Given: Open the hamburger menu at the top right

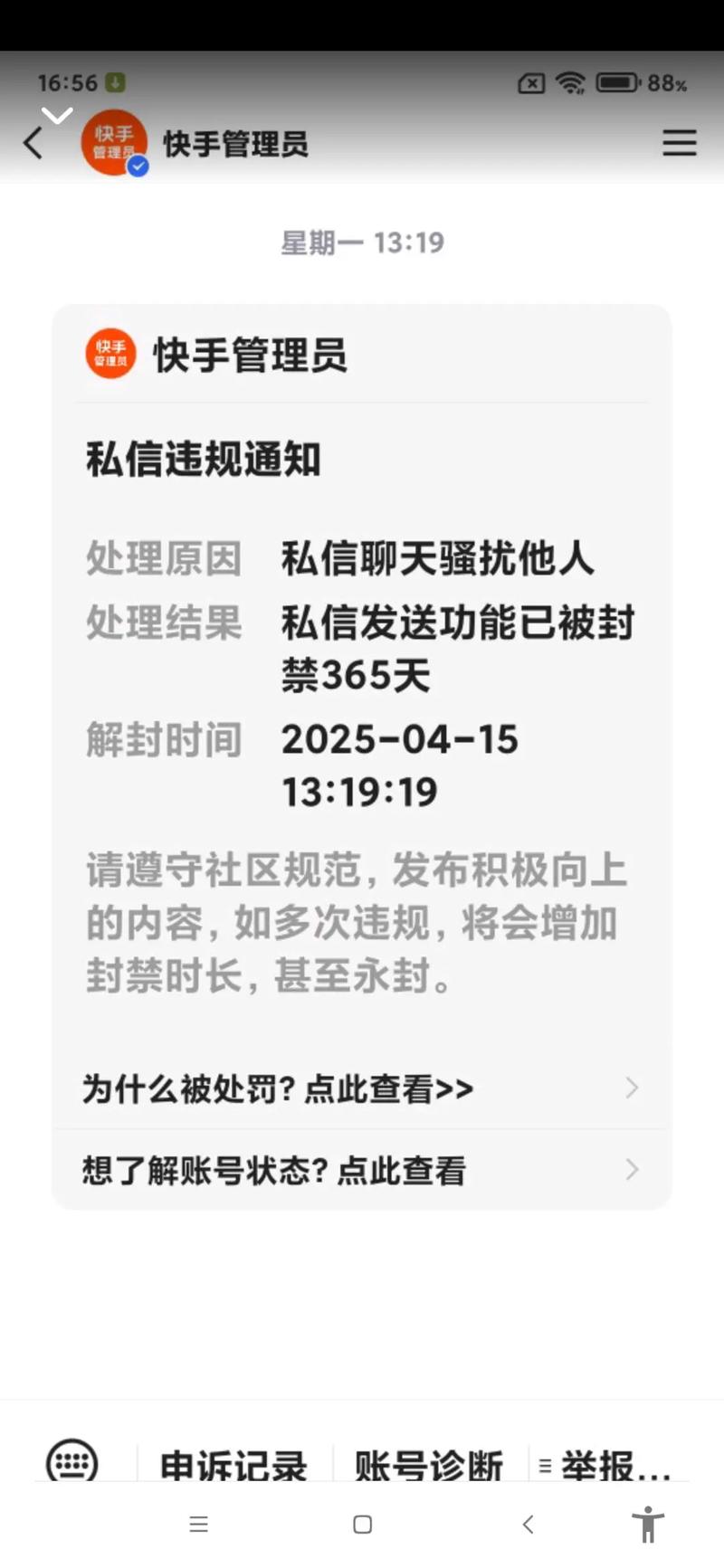Looking at the screenshot, I should [x=679, y=143].
